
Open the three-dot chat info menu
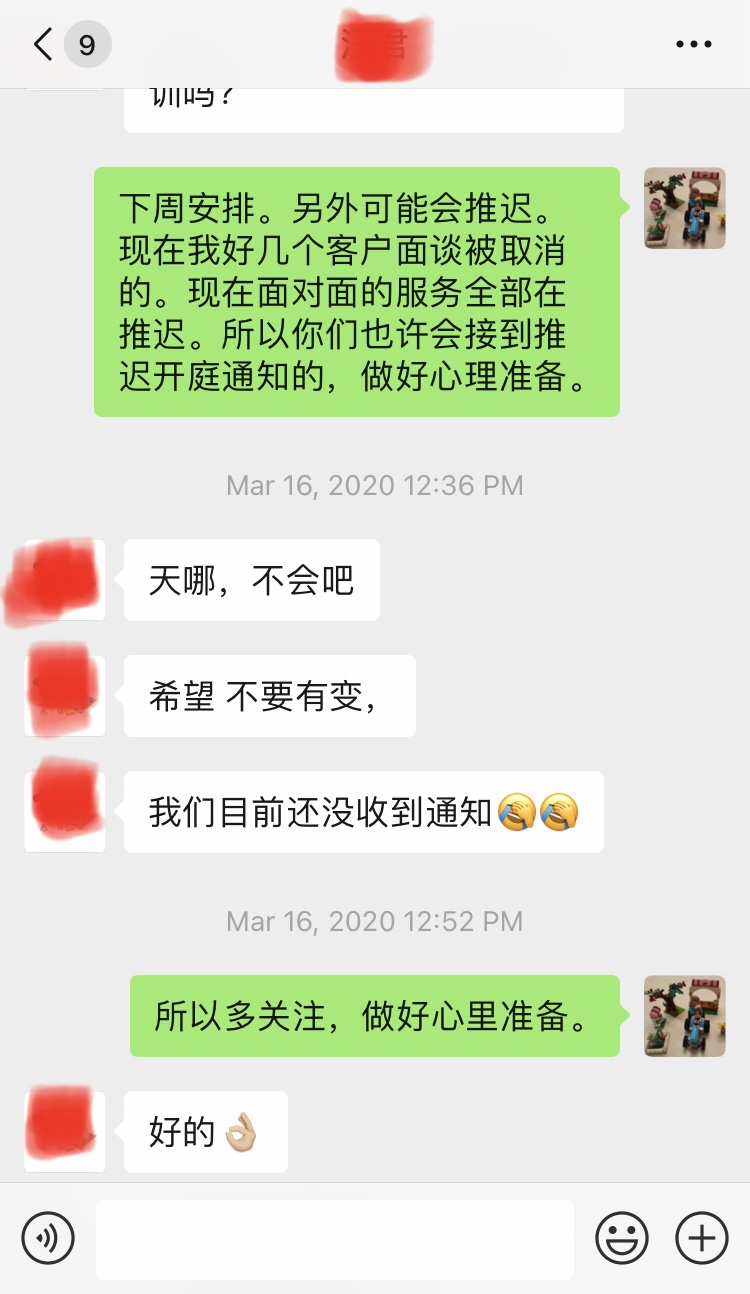point(694,45)
